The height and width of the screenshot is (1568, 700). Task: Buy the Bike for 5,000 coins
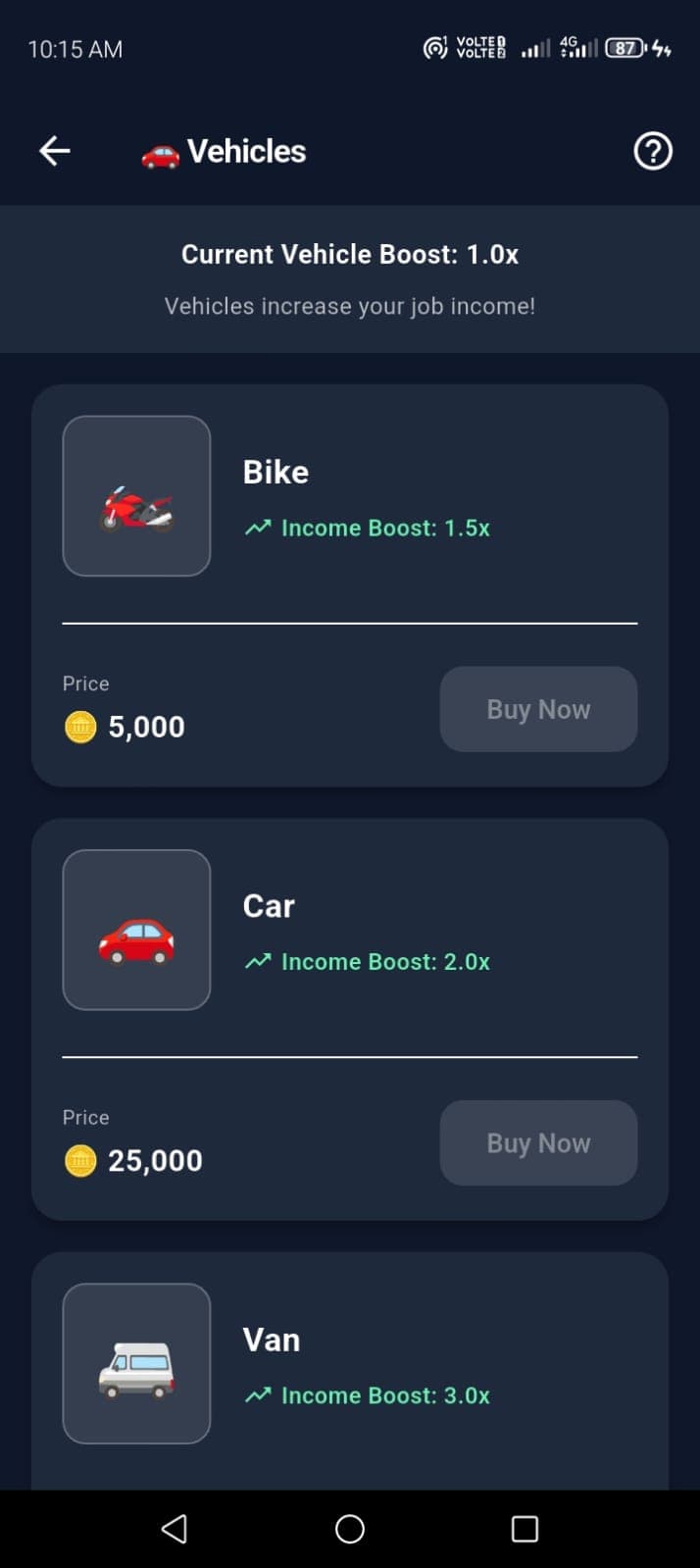click(x=538, y=709)
